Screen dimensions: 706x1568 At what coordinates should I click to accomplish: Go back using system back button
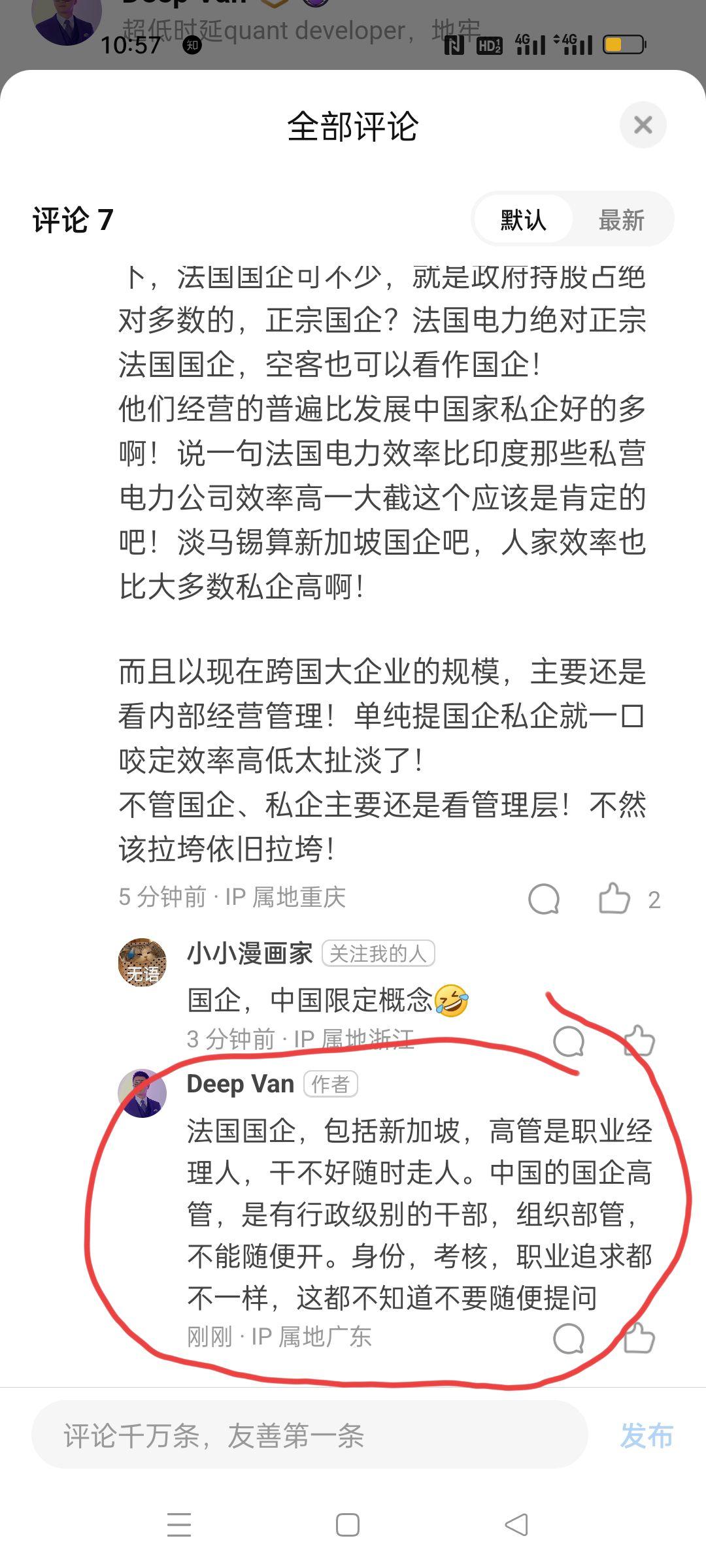click(516, 1525)
